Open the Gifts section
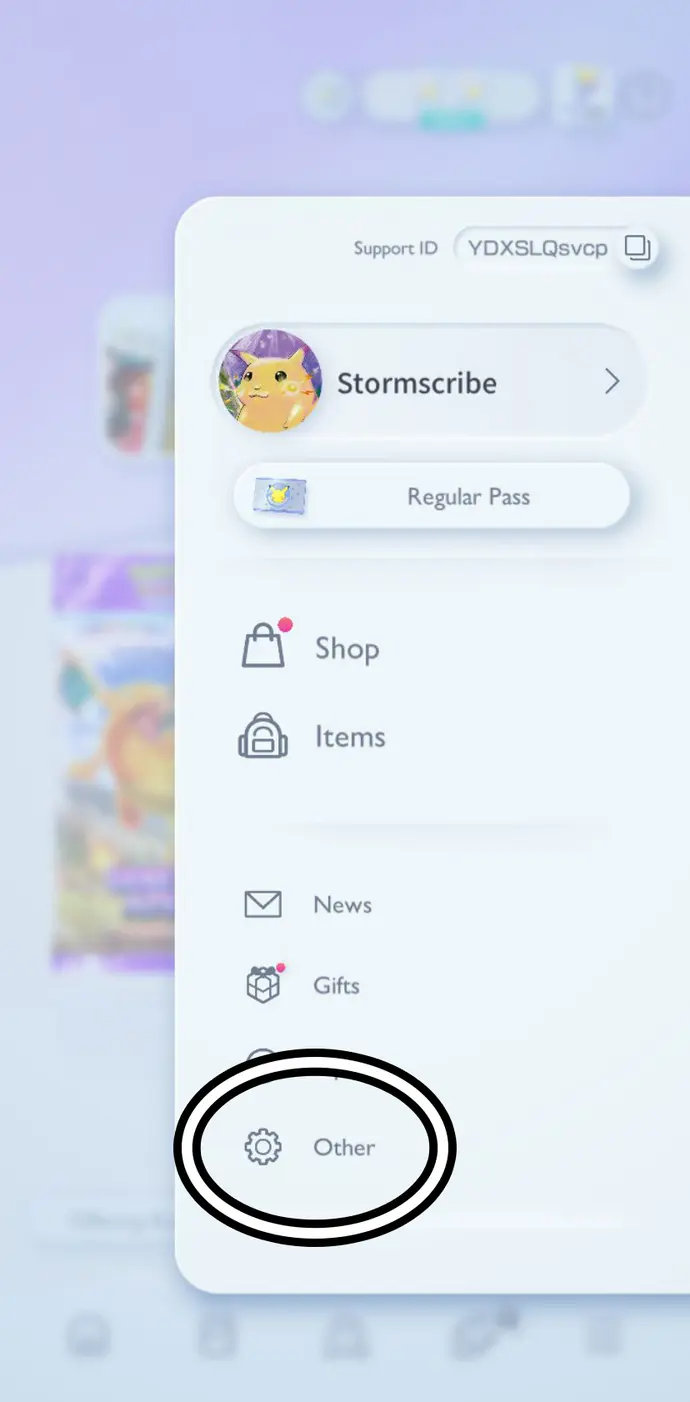The height and width of the screenshot is (1402, 690). (x=336, y=985)
